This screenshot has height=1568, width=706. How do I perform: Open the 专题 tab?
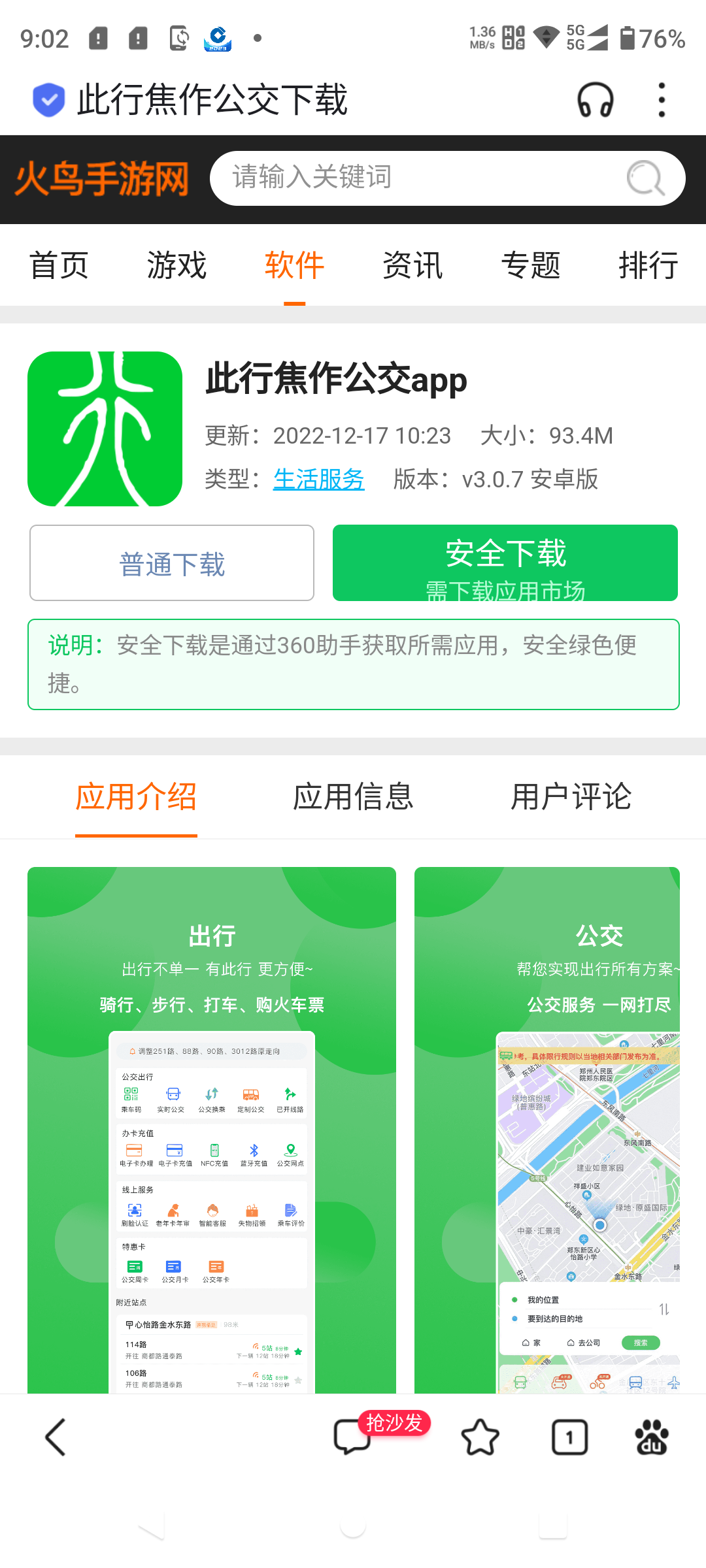tap(530, 265)
